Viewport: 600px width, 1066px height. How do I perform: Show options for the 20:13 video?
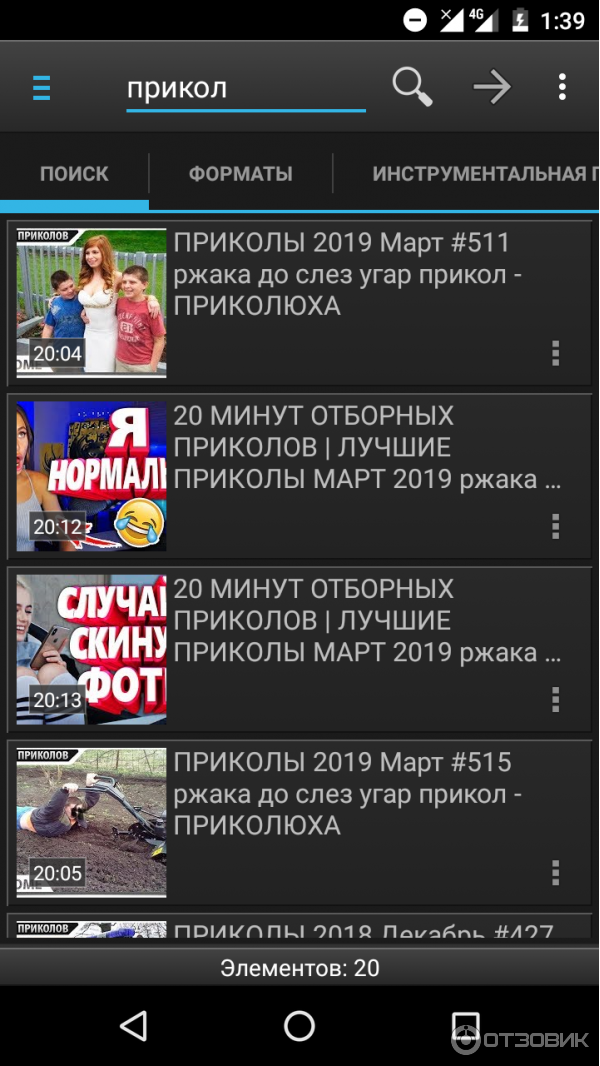click(555, 699)
